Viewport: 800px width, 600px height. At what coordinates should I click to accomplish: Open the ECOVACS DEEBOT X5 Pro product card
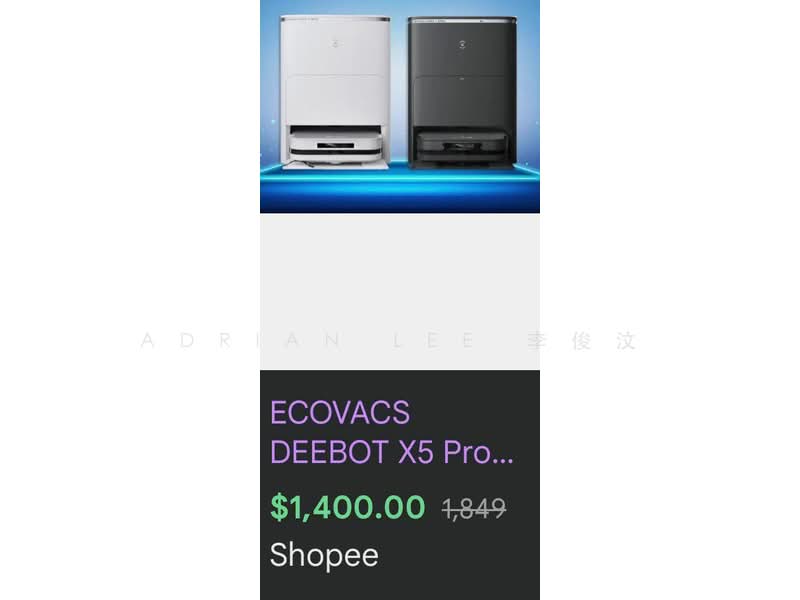pyautogui.click(x=391, y=432)
